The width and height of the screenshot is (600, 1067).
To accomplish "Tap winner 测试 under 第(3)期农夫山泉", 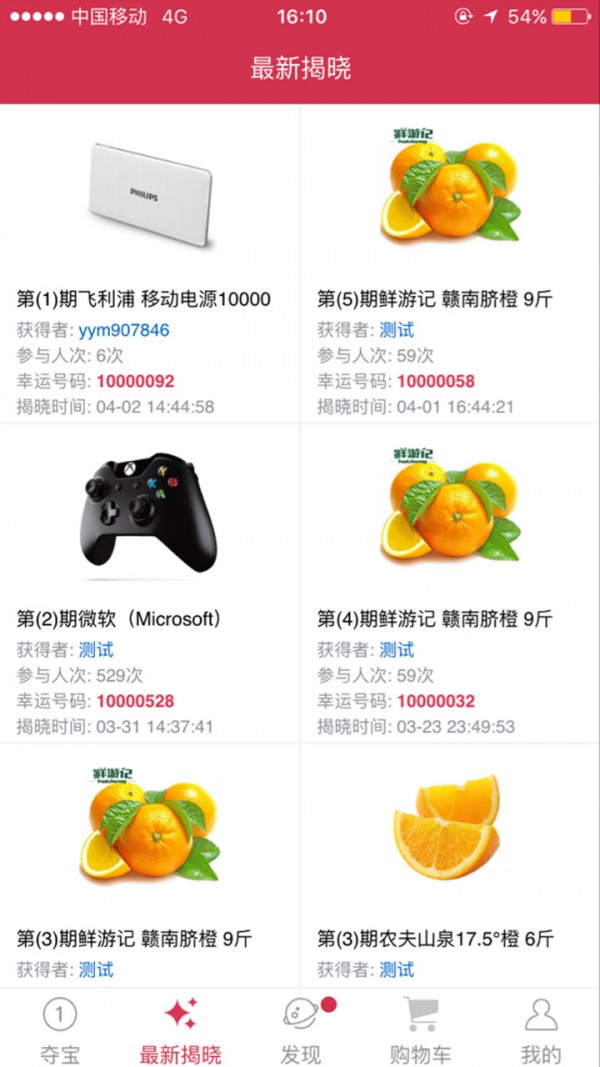I will tap(396, 969).
